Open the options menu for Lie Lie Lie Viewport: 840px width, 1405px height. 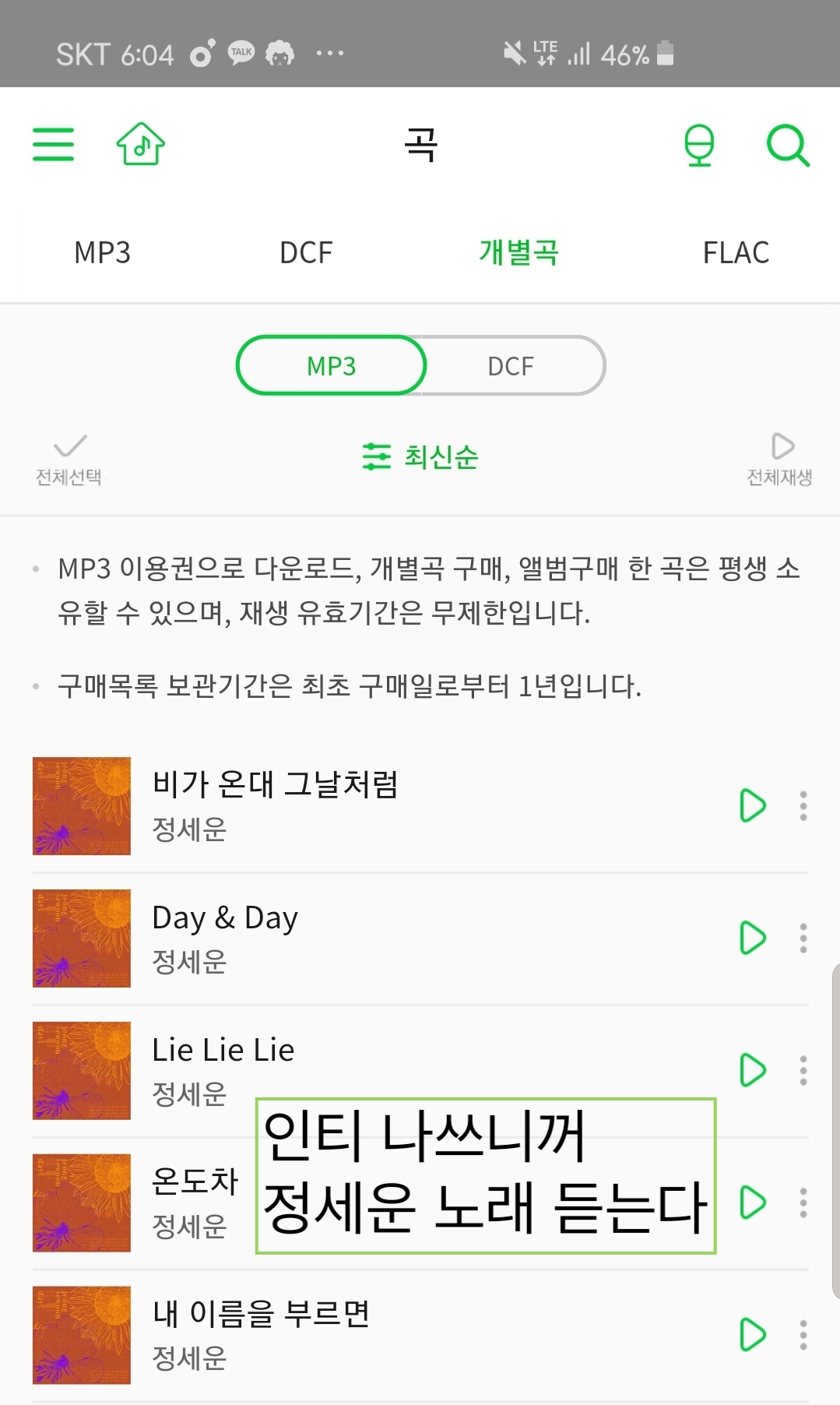[x=803, y=1071]
